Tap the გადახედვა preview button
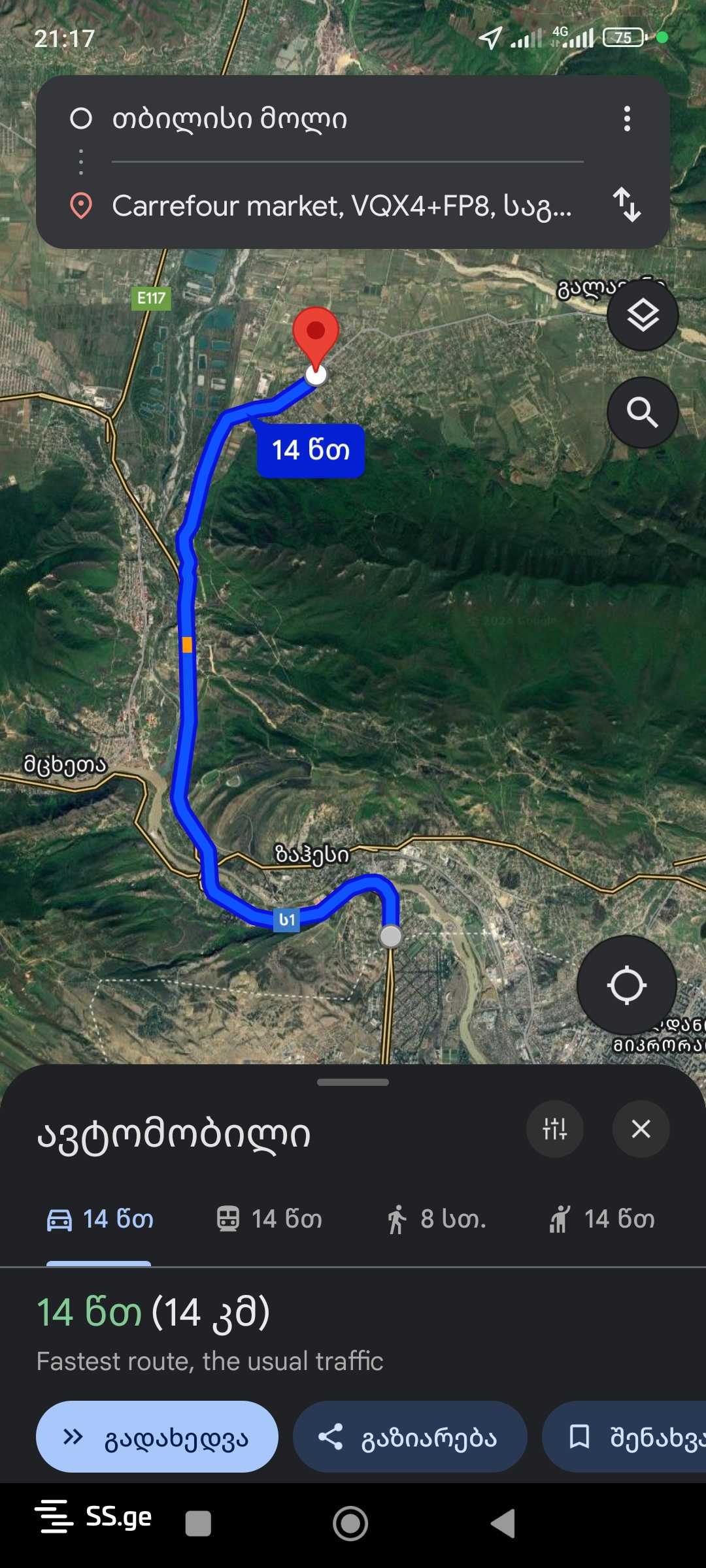 (x=157, y=1437)
